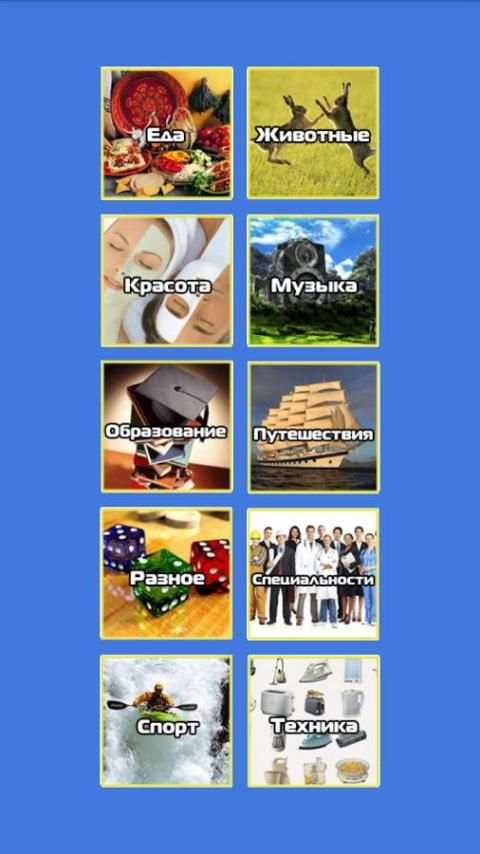Choose the Музыка category
This screenshot has width=480, height=854.
point(313,280)
